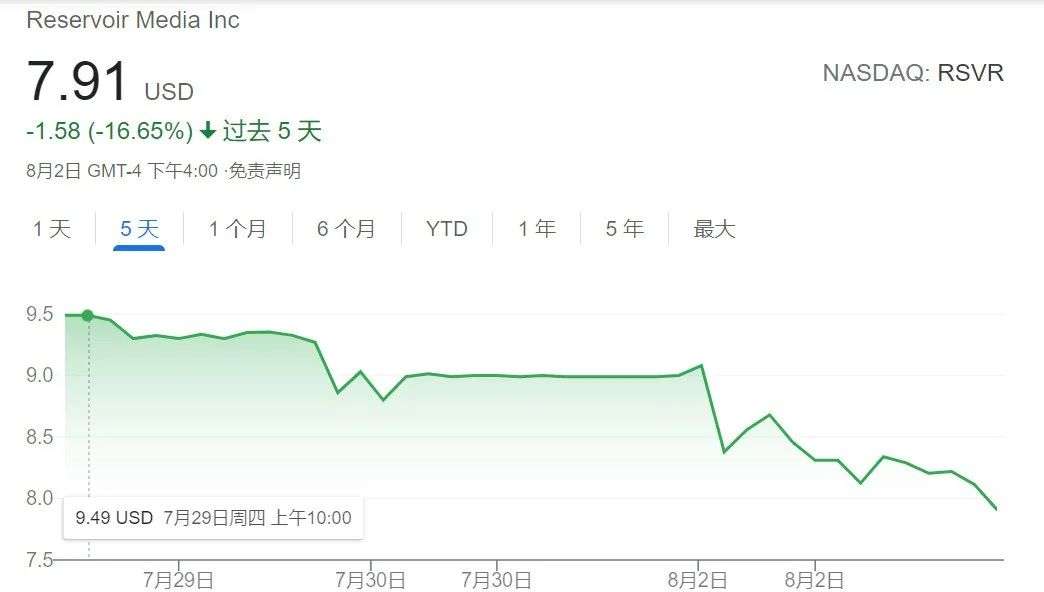Switch to the 5 年 range
Image resolution: width=1044 pixels, height=592 pixels.
click(624, 229)
